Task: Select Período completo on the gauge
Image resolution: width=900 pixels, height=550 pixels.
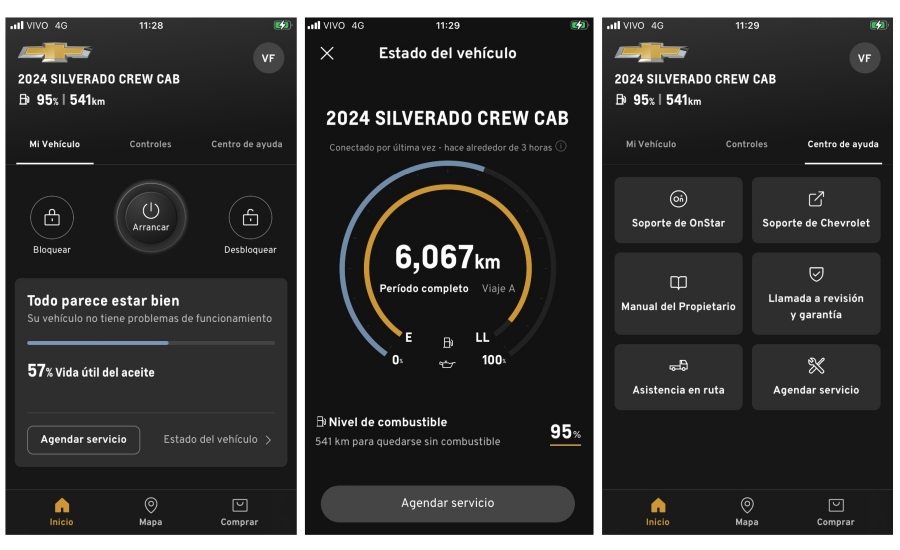Action: point(424,288)
